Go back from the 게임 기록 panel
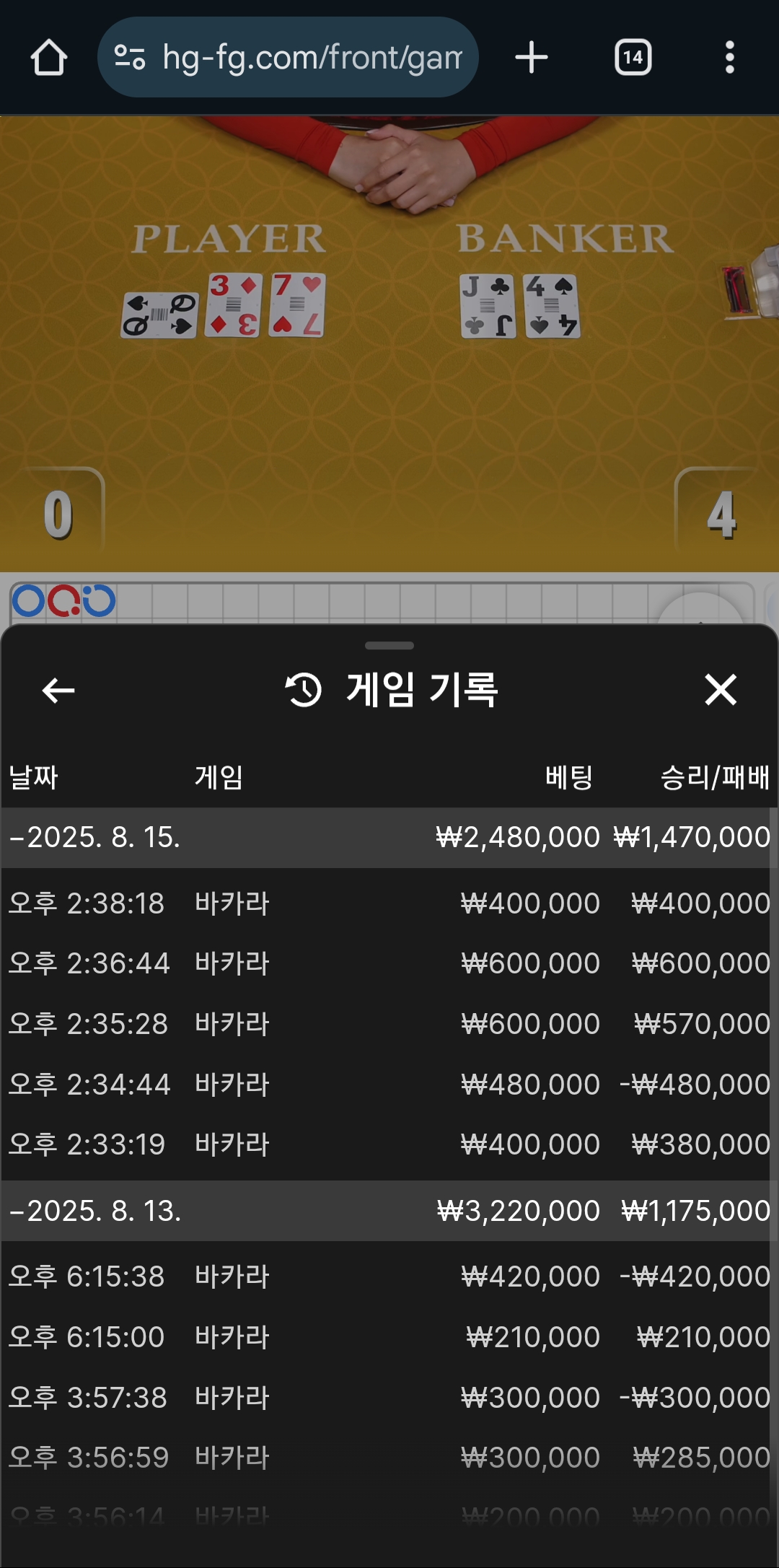 58,690
